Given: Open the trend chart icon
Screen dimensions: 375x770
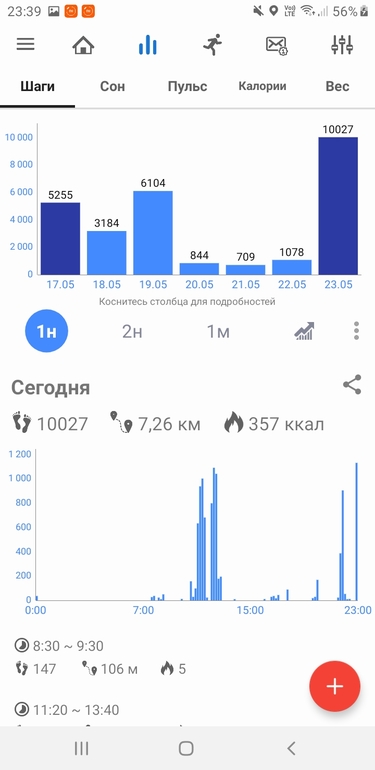Looking at the screenshot, I should (304, 331).
